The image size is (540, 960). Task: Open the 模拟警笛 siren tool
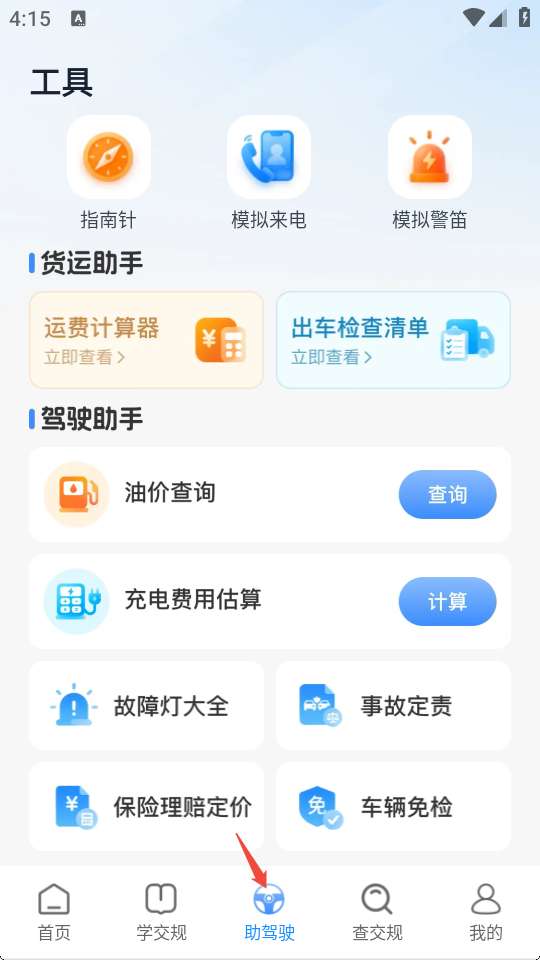tap(429, 172)
